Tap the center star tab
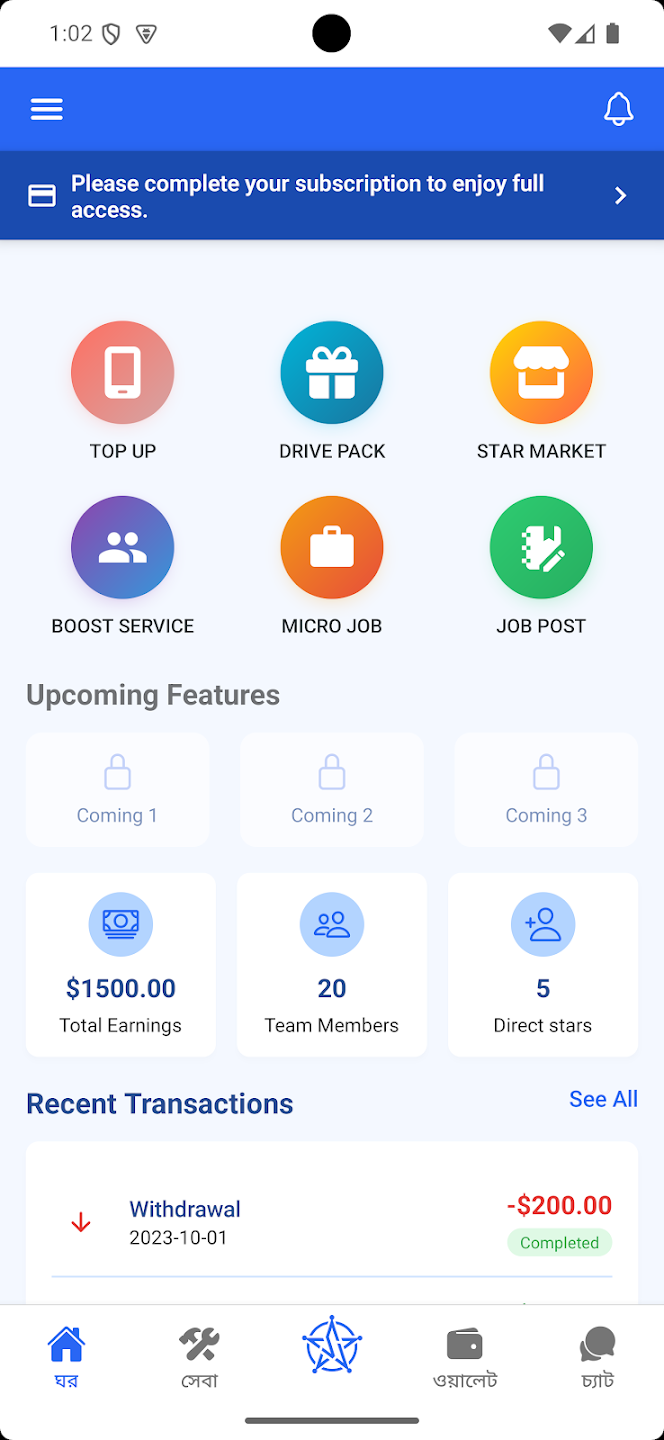664x1440 pixels. 332,1346
